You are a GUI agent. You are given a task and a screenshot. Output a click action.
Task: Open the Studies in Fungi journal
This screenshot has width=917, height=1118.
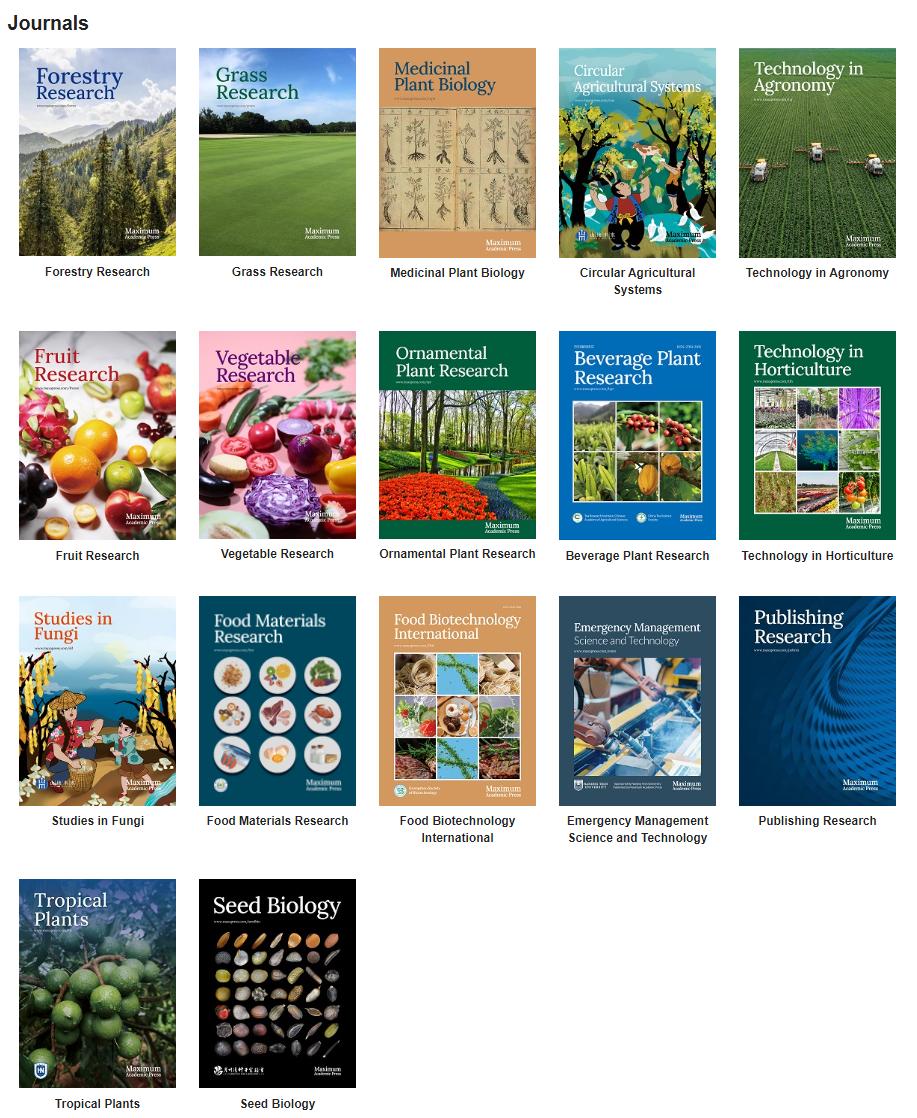pos(97,700)
